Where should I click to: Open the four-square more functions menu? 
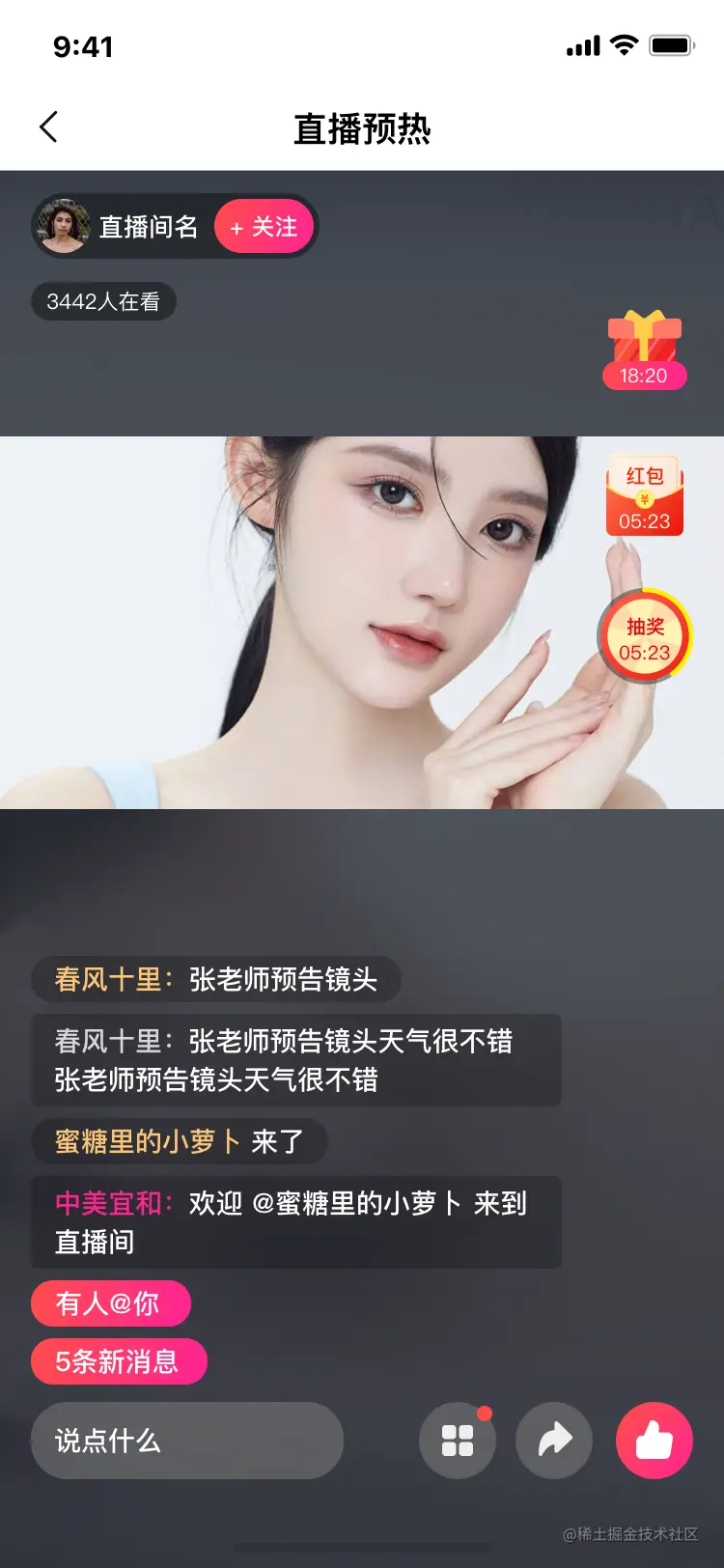pos(458,1441)
